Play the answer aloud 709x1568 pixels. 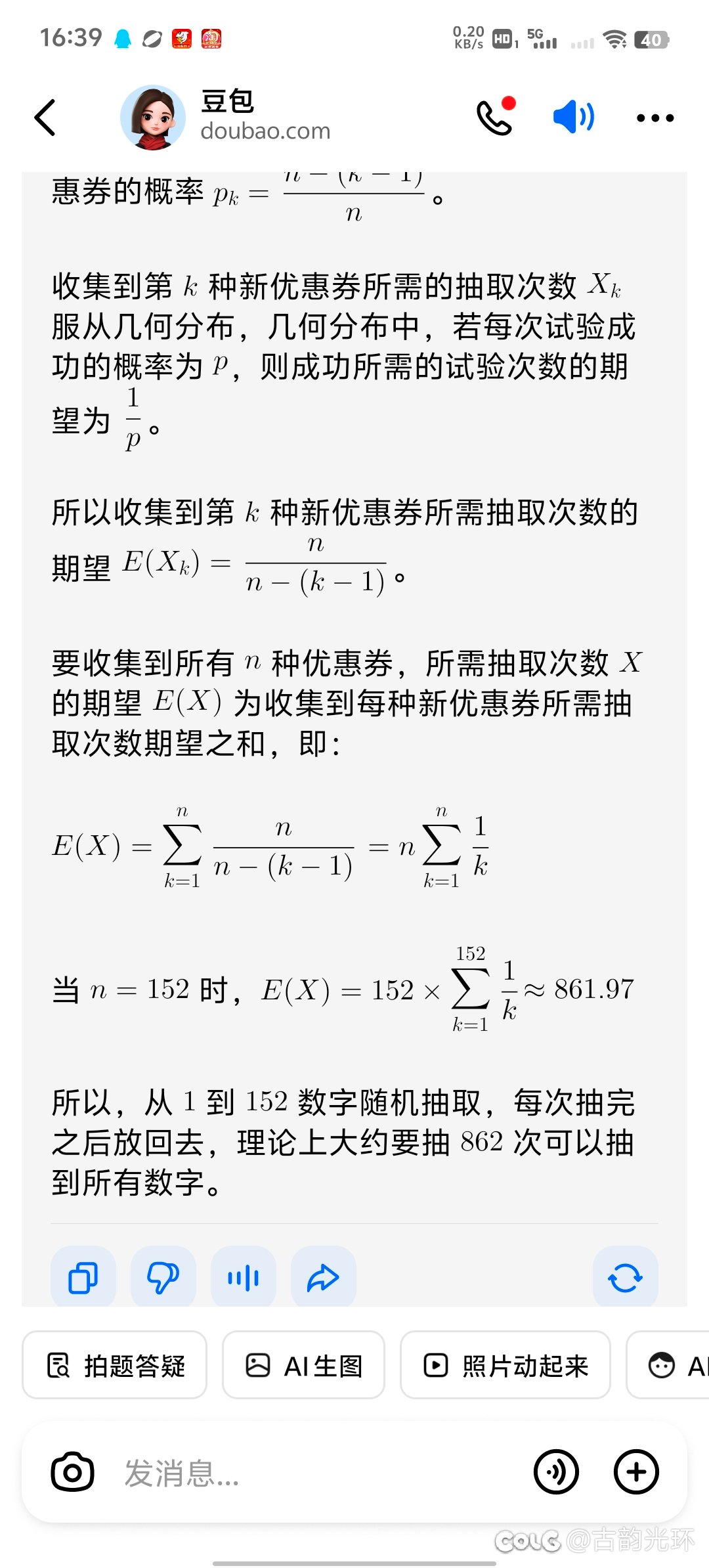tap(243, 1278)
